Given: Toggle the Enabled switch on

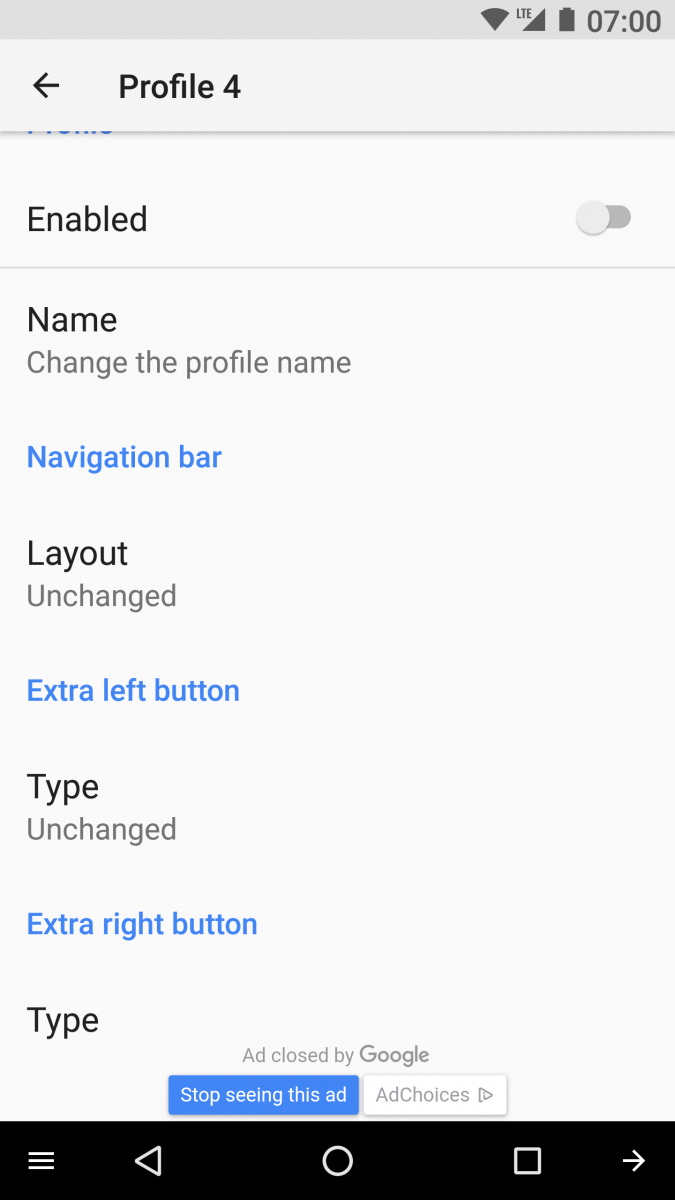Looking at the screenshot, I should pos(605,218).
